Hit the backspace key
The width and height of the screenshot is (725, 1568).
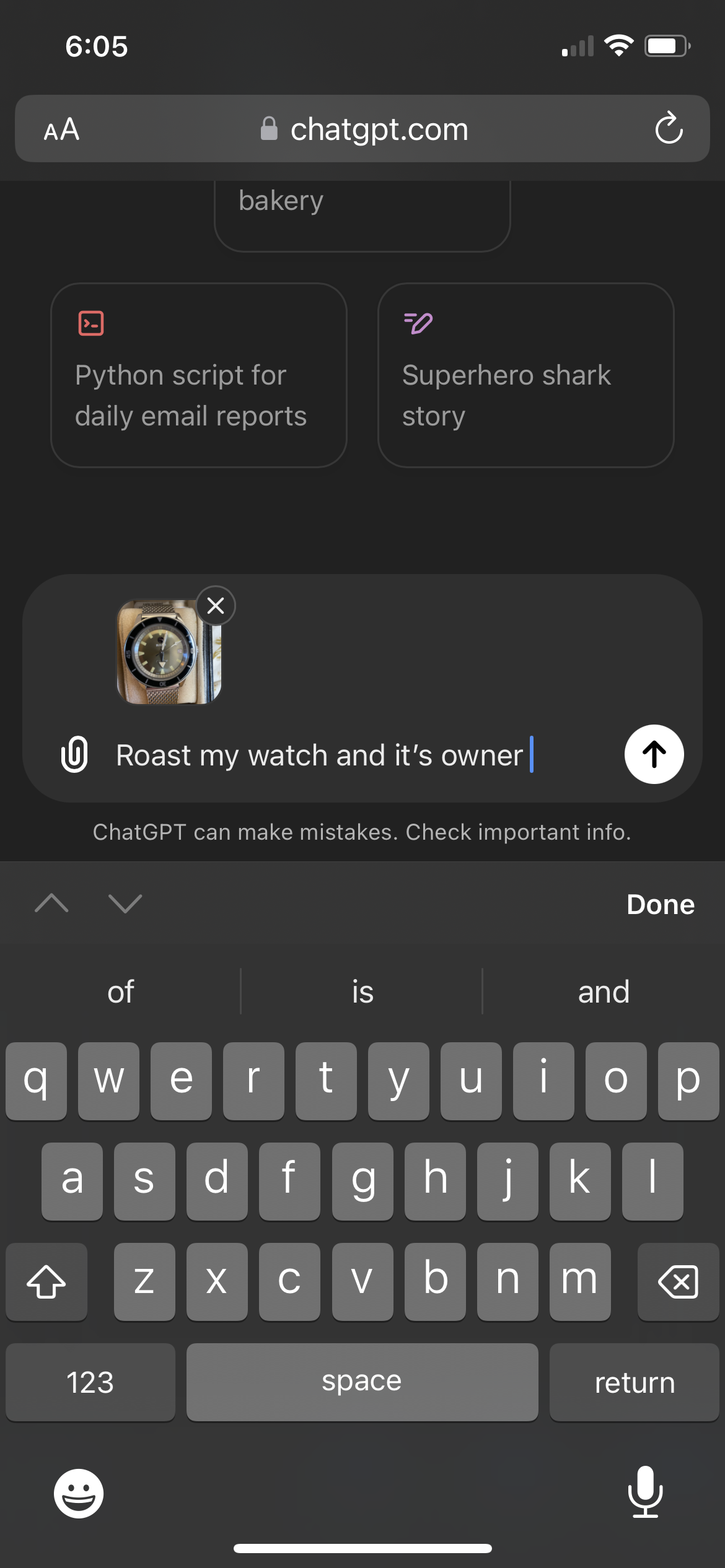coord(678,1281)
